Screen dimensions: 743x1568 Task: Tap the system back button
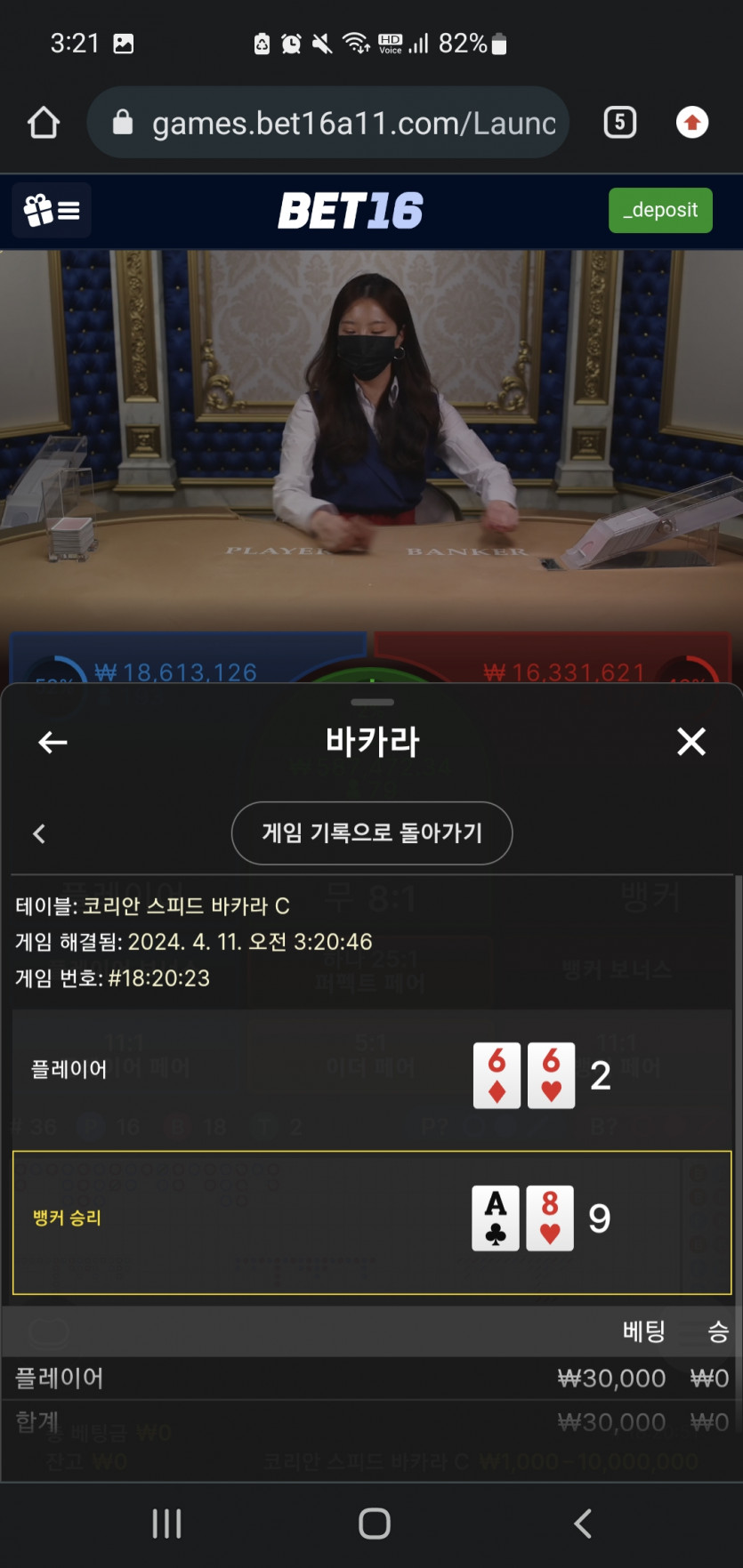(583, 1524)
